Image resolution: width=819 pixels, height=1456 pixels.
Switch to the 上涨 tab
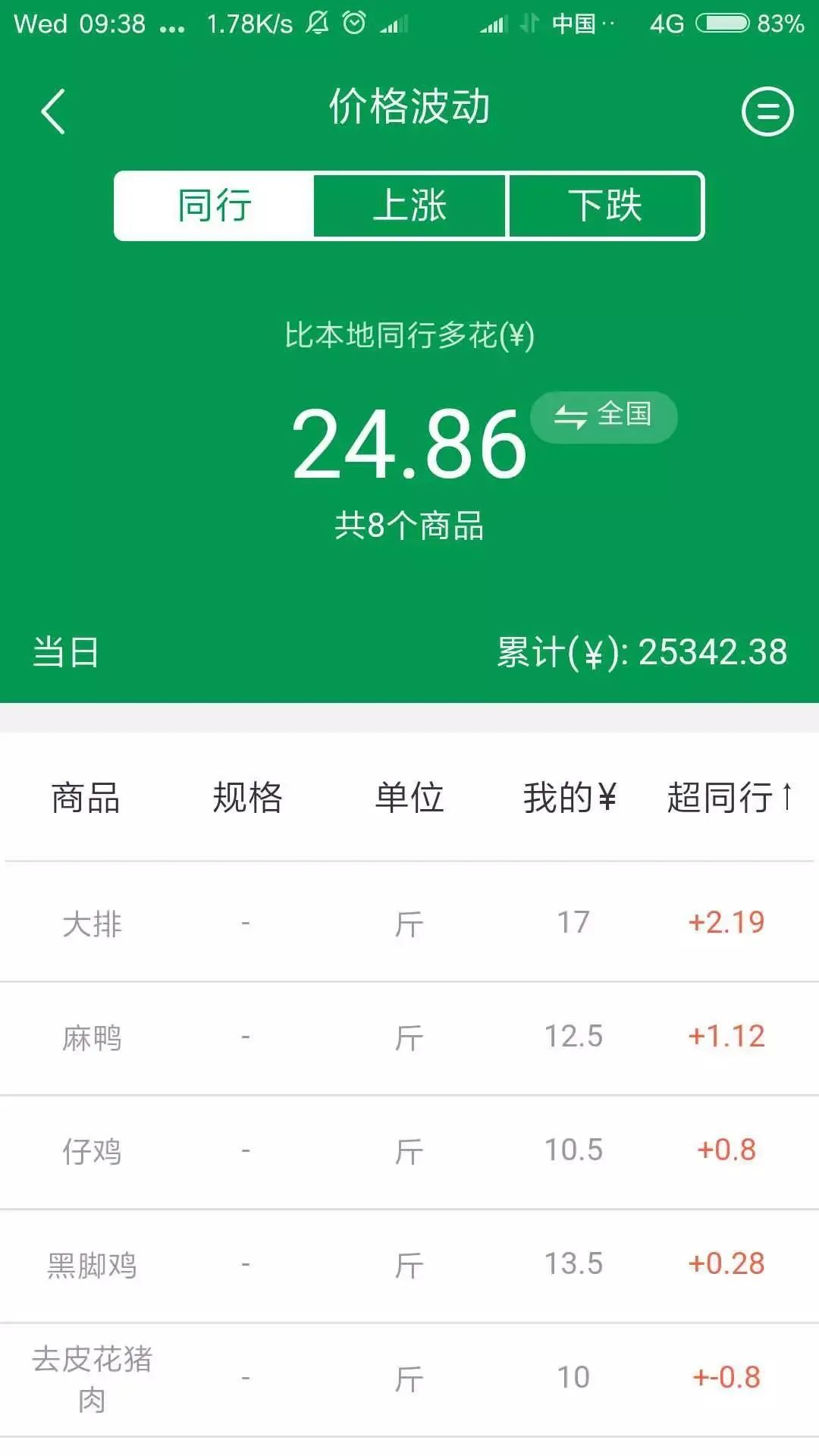pyautogui.click(x=409, y=206)
